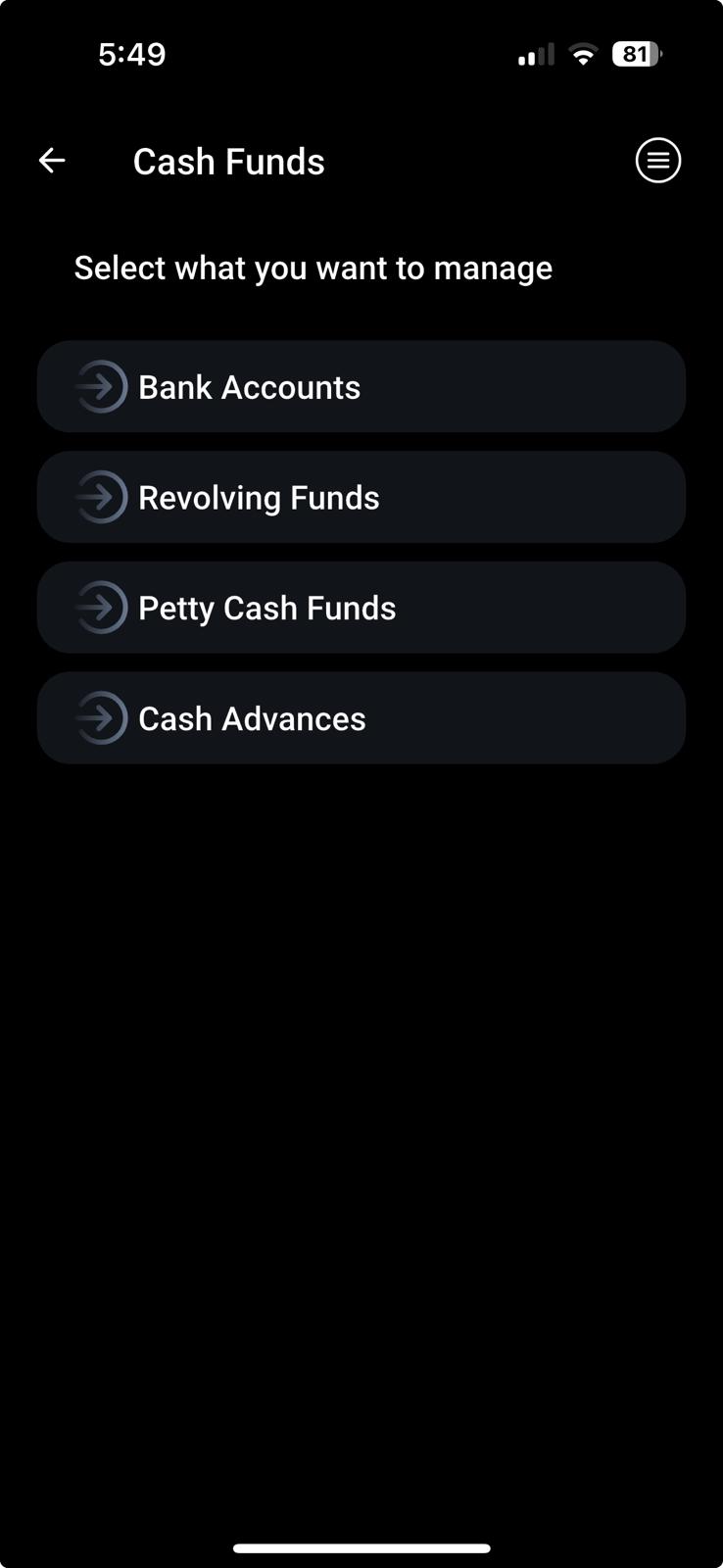Select Revolving Funds
The width and height of the screenshot is (723, 1568).
point(361,498)
